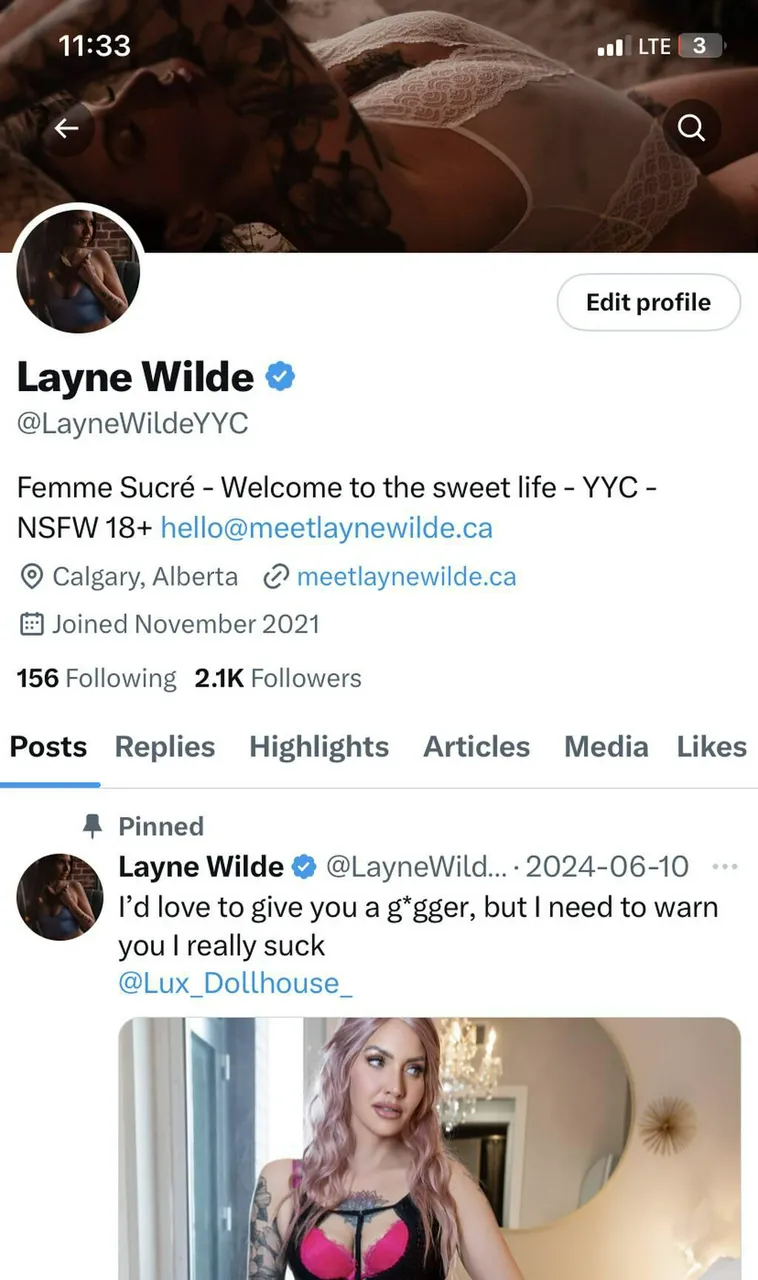Open the profile picture
Image resolution: width=758 pixels, height=1280 pixels.
(x=78, y=270)
